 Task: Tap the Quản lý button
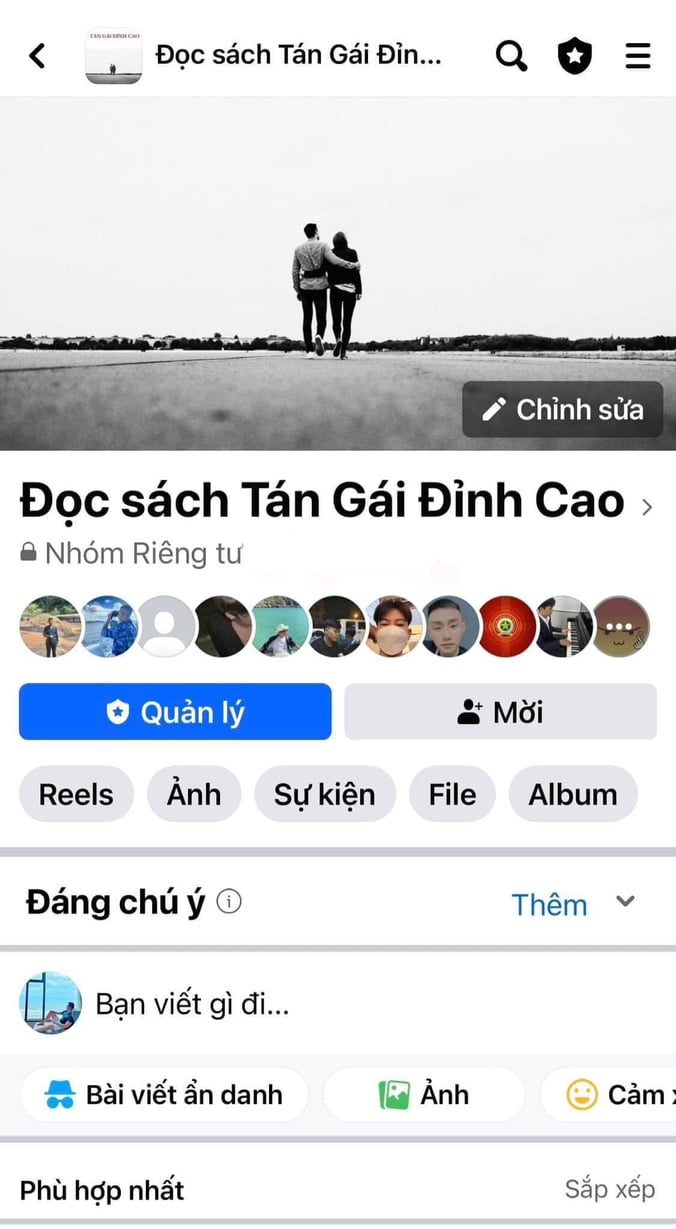[175, 712]
